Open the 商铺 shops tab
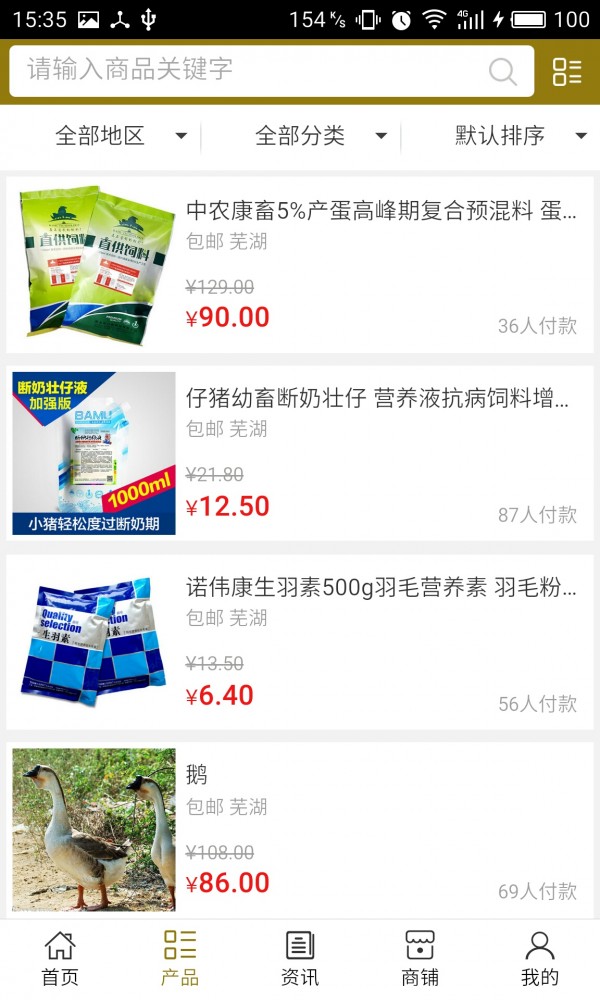Image resolution: width=600 pixels, height=1000 pixels. (x=420, y=958)
